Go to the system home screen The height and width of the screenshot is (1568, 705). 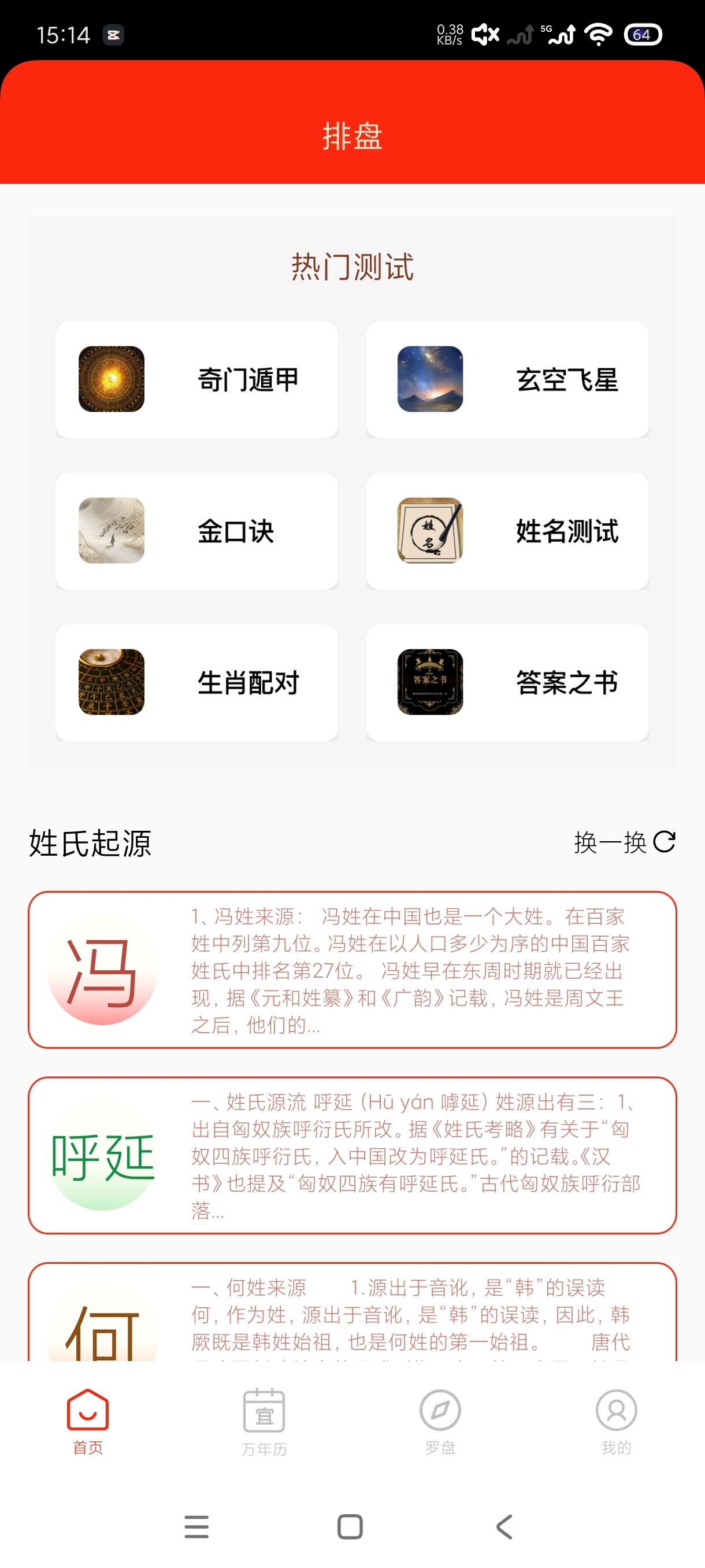click(x=350, y=1526)
